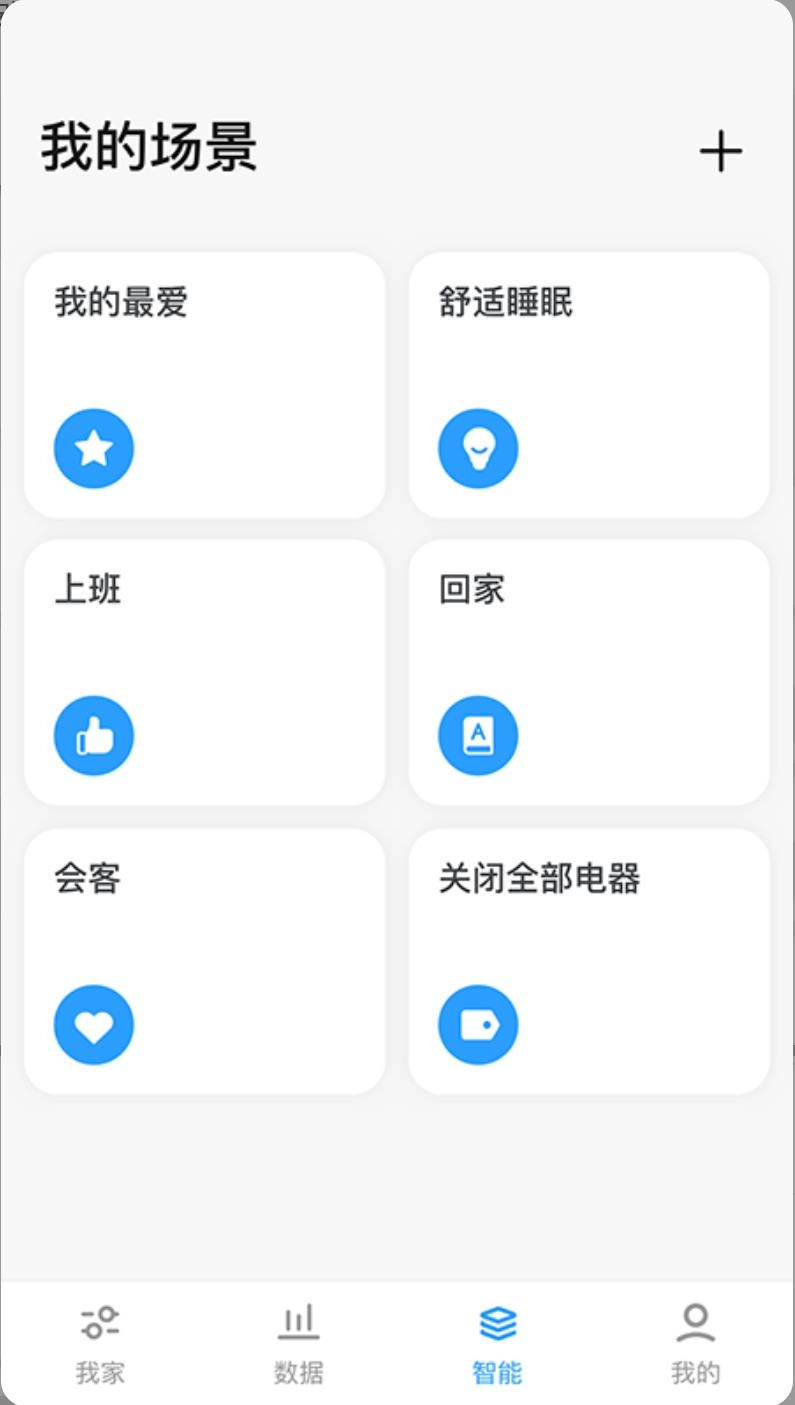The height and width of the screenshot is (1405, 795).
Task: Select the tag icon in 关闭全部电器
Action: click(478, 1024)
